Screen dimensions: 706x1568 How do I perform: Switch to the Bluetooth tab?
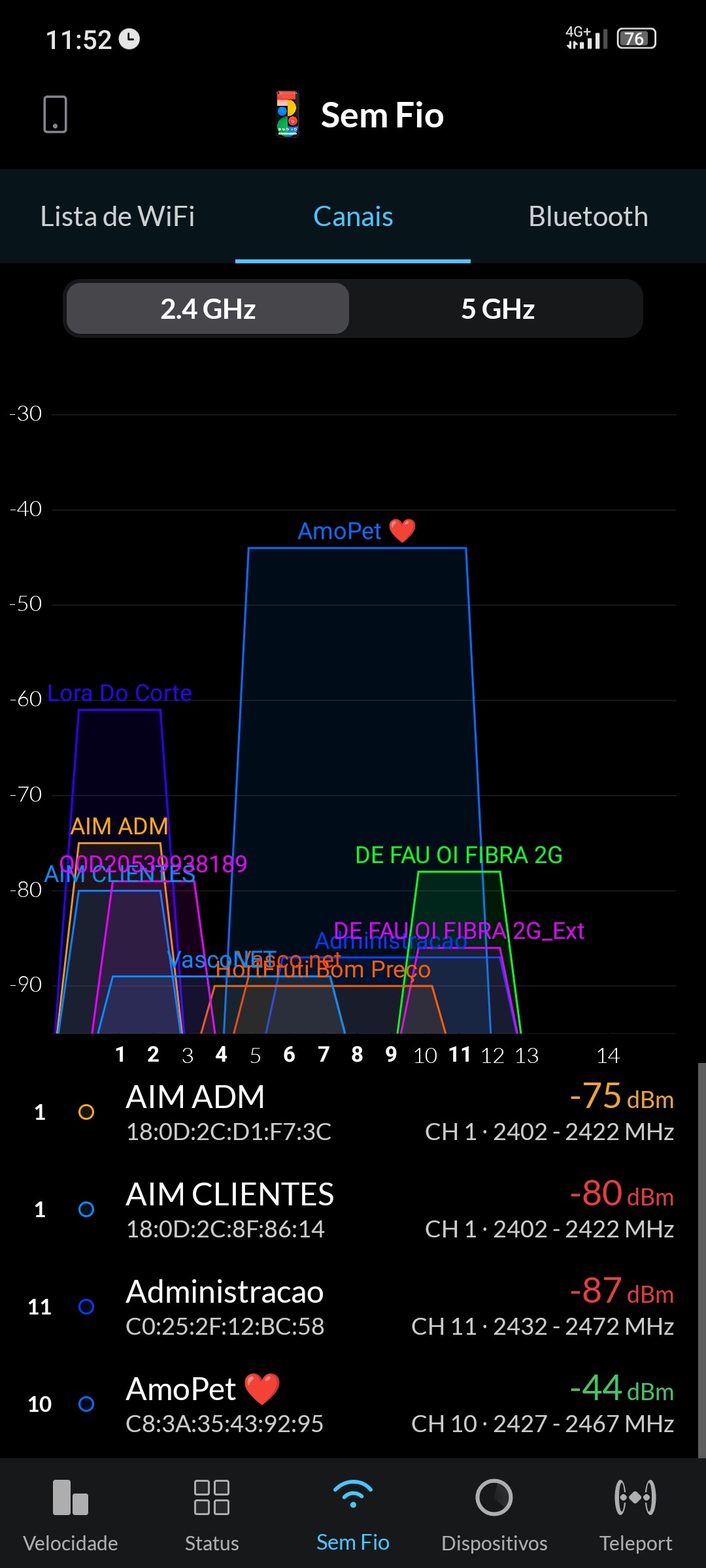[x=588, y=217]
